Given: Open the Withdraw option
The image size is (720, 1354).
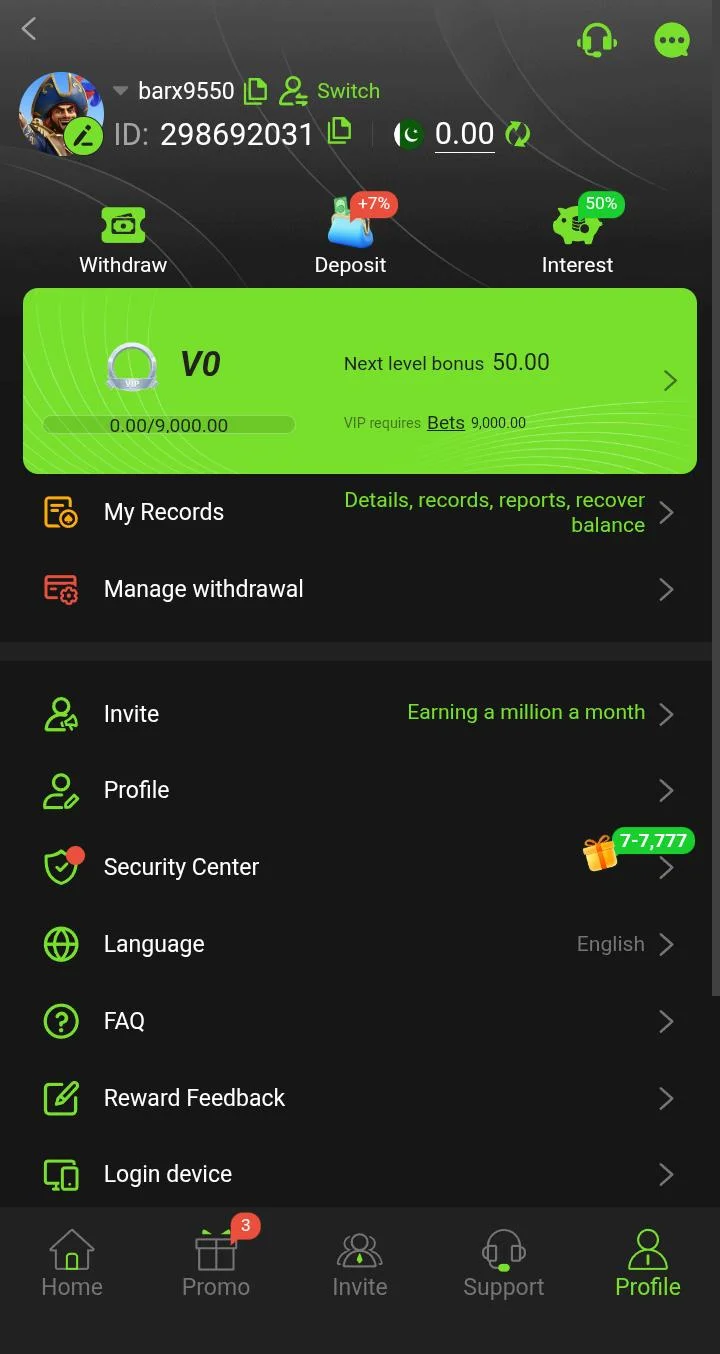Looking at the screenshot, I should (123, 240).
